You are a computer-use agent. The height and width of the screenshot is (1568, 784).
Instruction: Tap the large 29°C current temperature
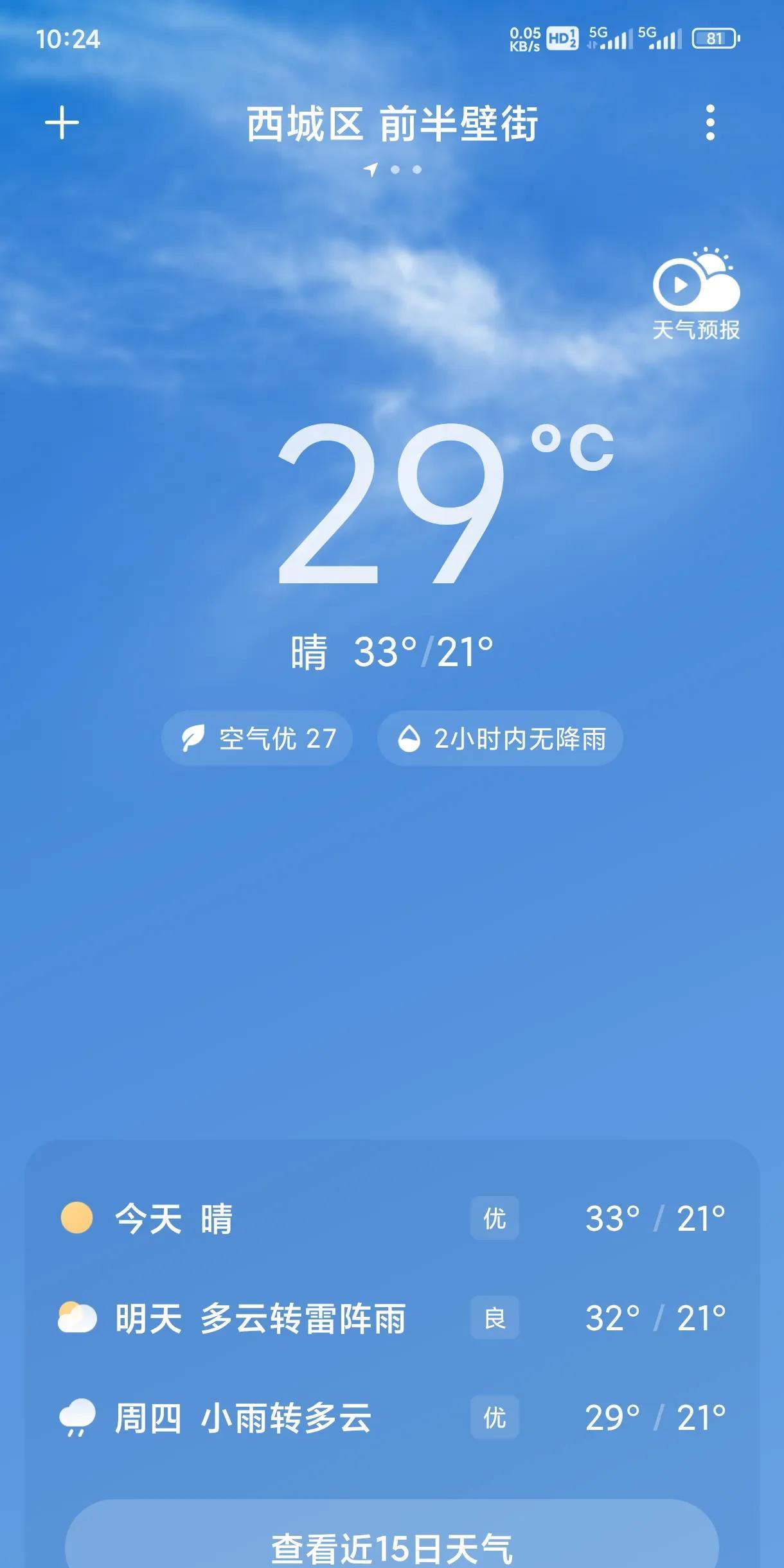click(445, 503)
